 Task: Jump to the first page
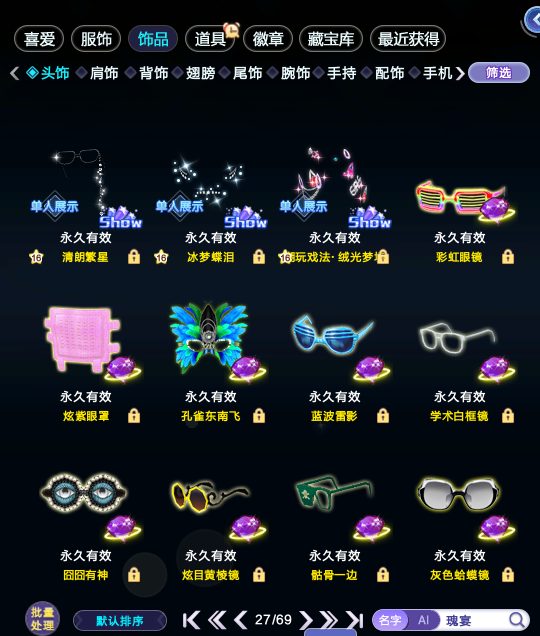click(x=191, y=620)
